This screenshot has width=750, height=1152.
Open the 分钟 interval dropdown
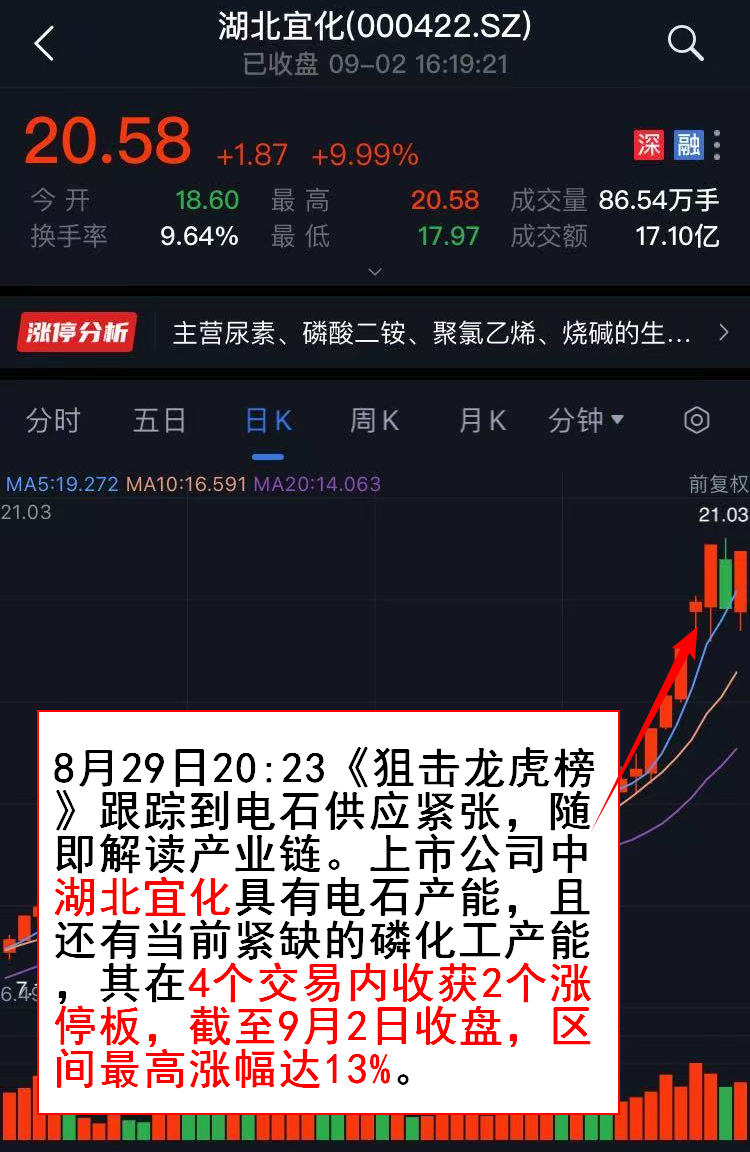[587, 421]
